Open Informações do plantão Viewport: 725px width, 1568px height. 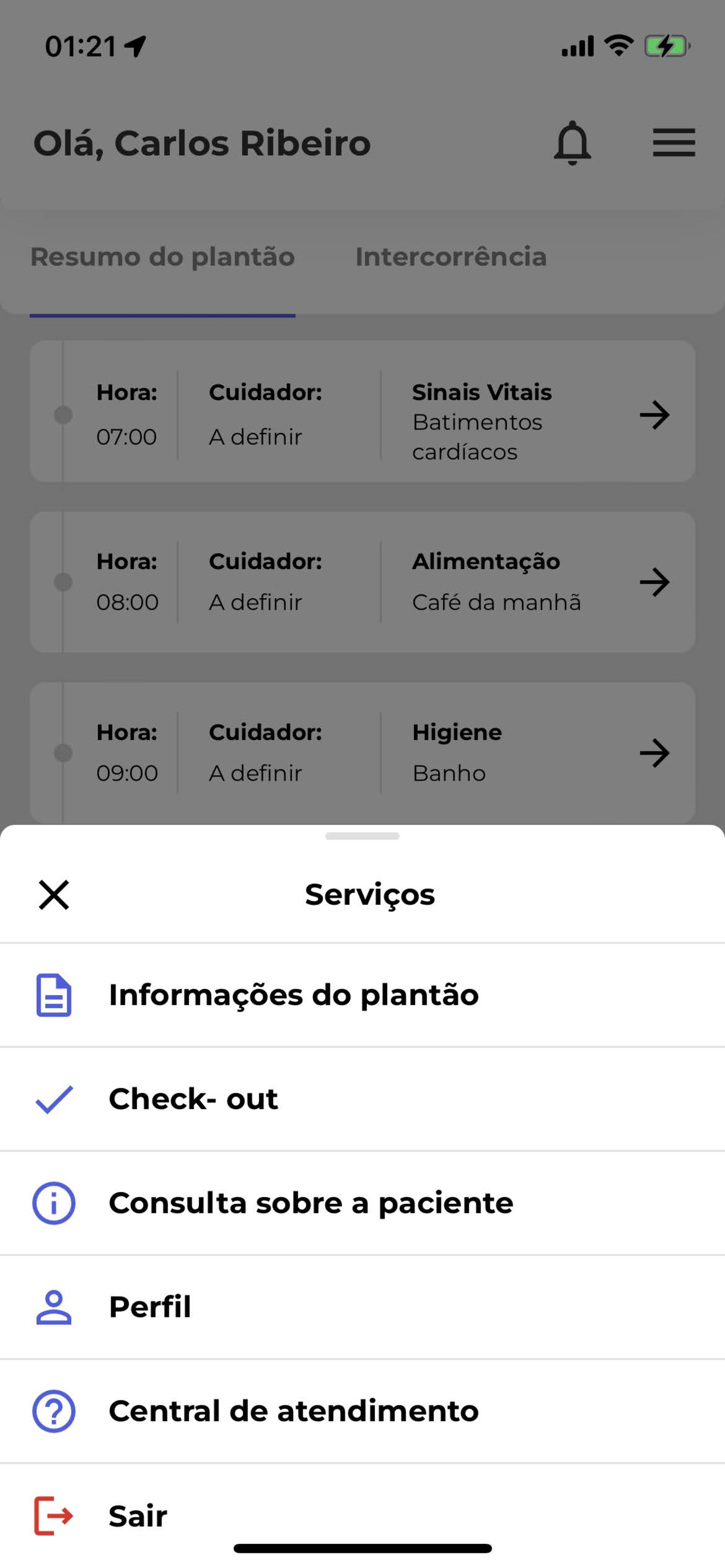pos(362,995)
